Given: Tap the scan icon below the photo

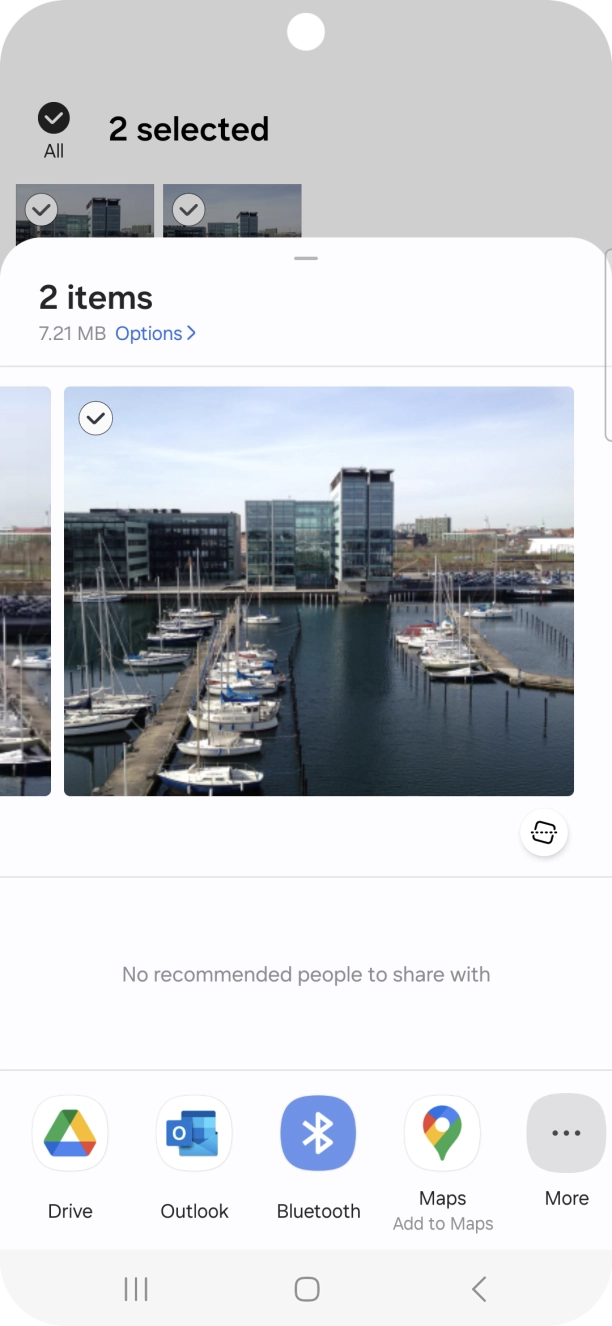Looking at the screenshot, I should pyautogui.click(x=544, y=833).
